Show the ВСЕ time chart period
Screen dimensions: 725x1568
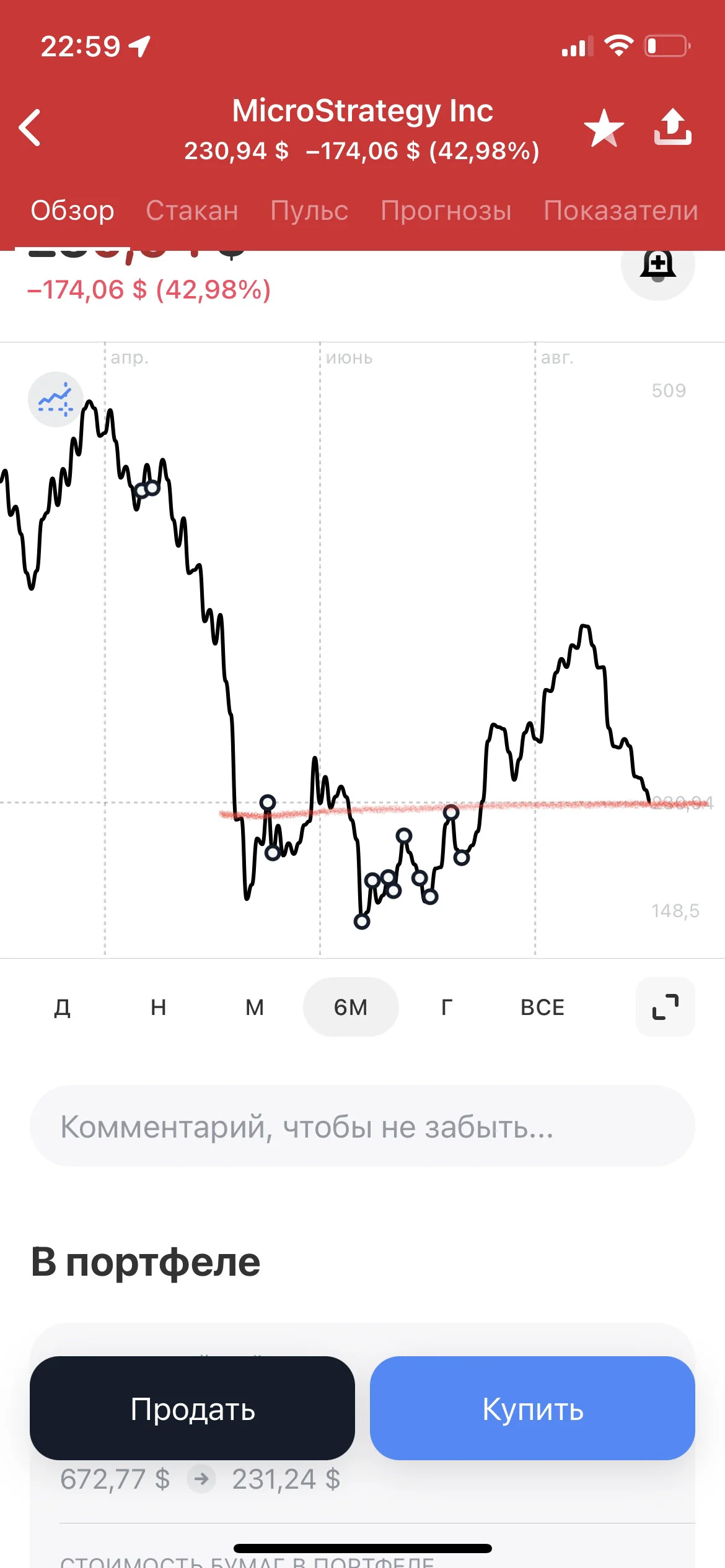tap(543, 1007)
